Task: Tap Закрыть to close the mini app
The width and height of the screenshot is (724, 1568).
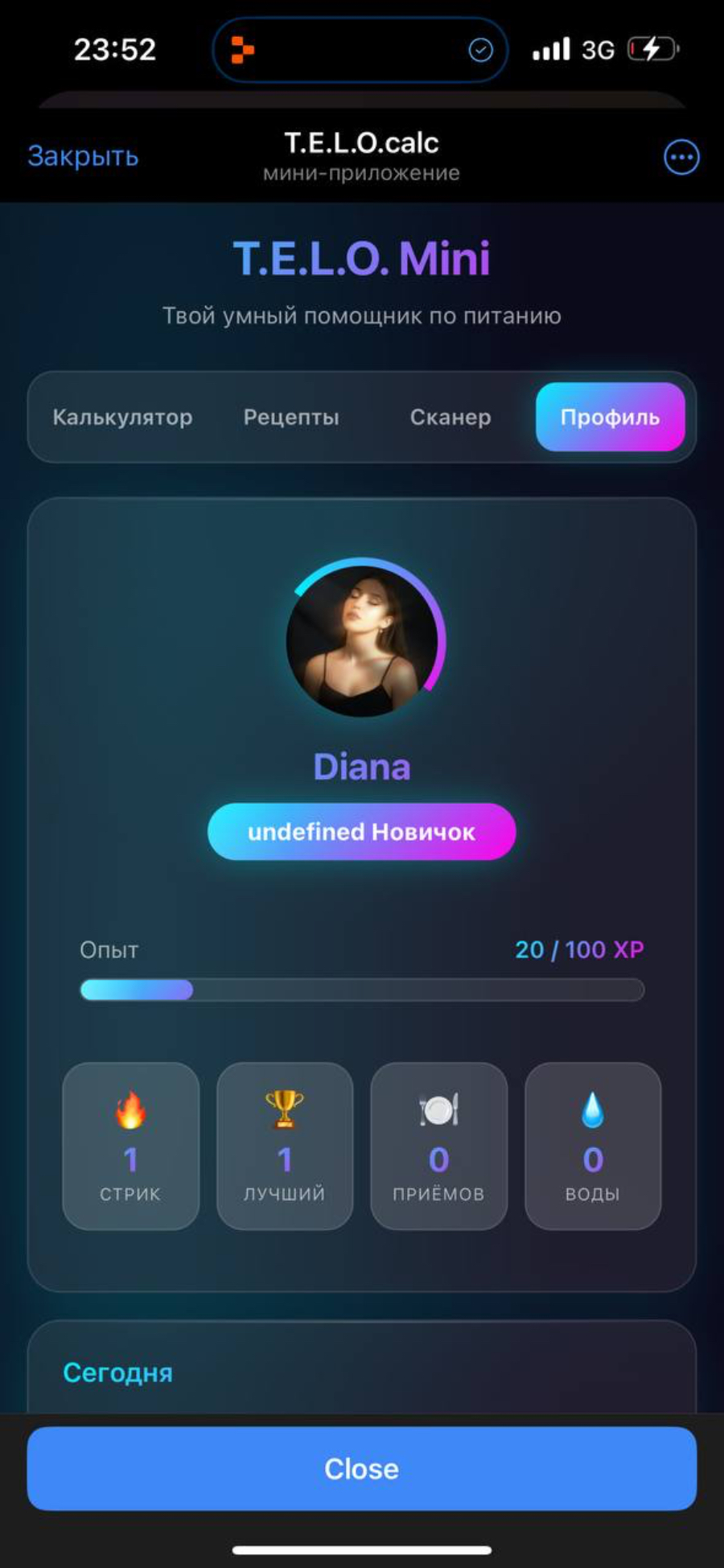Action: [83, 156]
